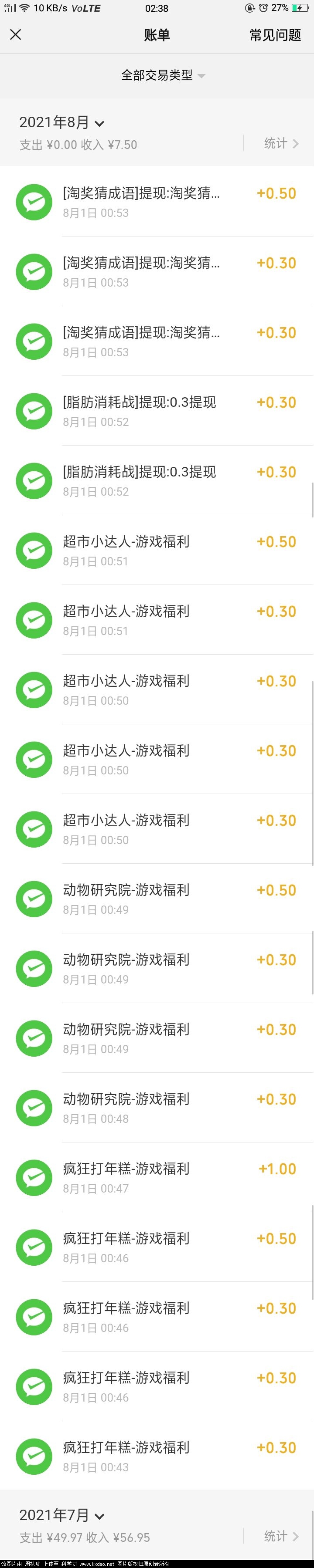This screenshot has width=314, height=1568.
Task: Open the +0.50 动物研究院 entry at 00:49
Action: (x=157, y=899)
